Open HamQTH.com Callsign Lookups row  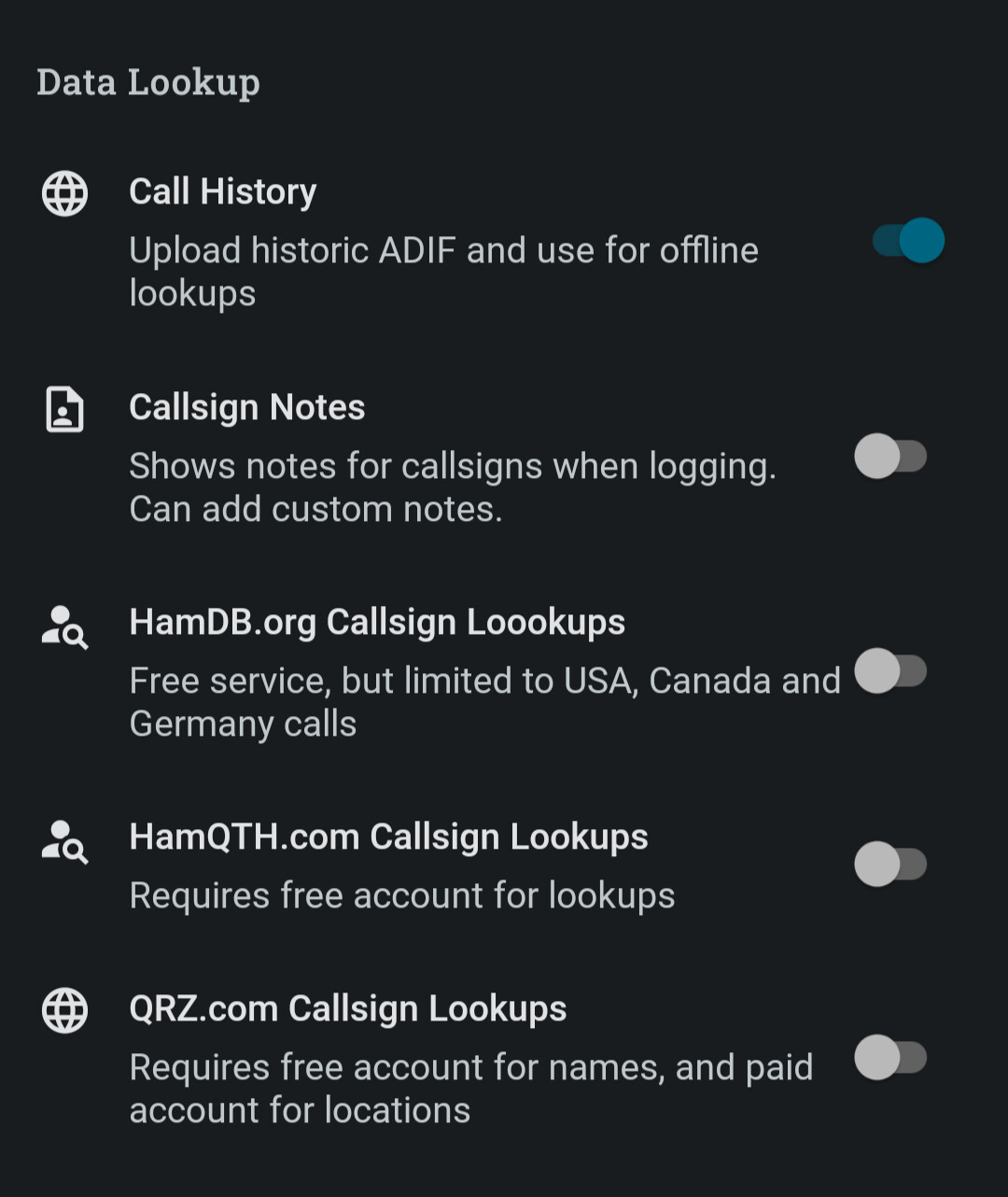click(401, 866)
